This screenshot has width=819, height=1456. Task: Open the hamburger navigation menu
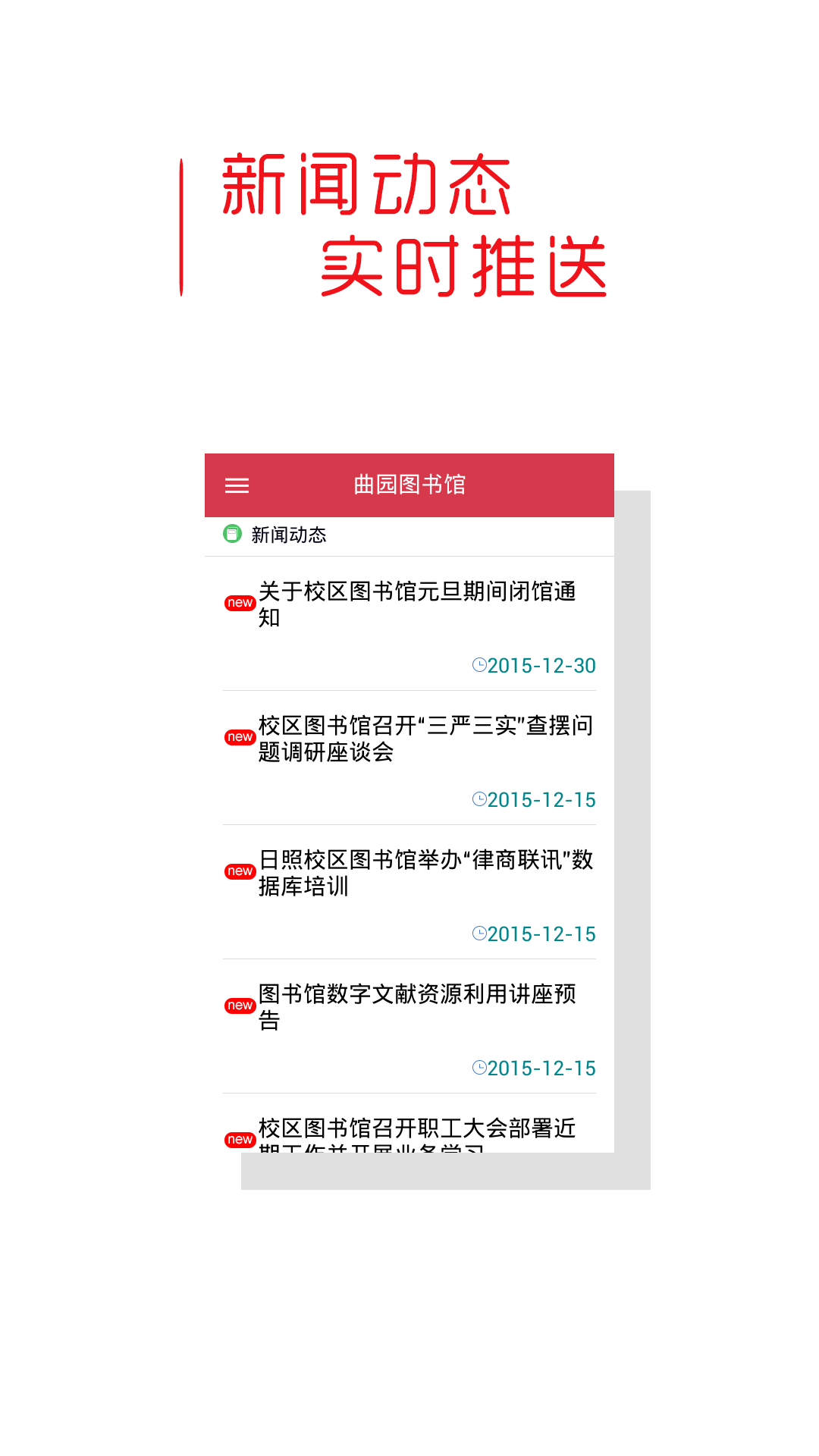(237, 485)
